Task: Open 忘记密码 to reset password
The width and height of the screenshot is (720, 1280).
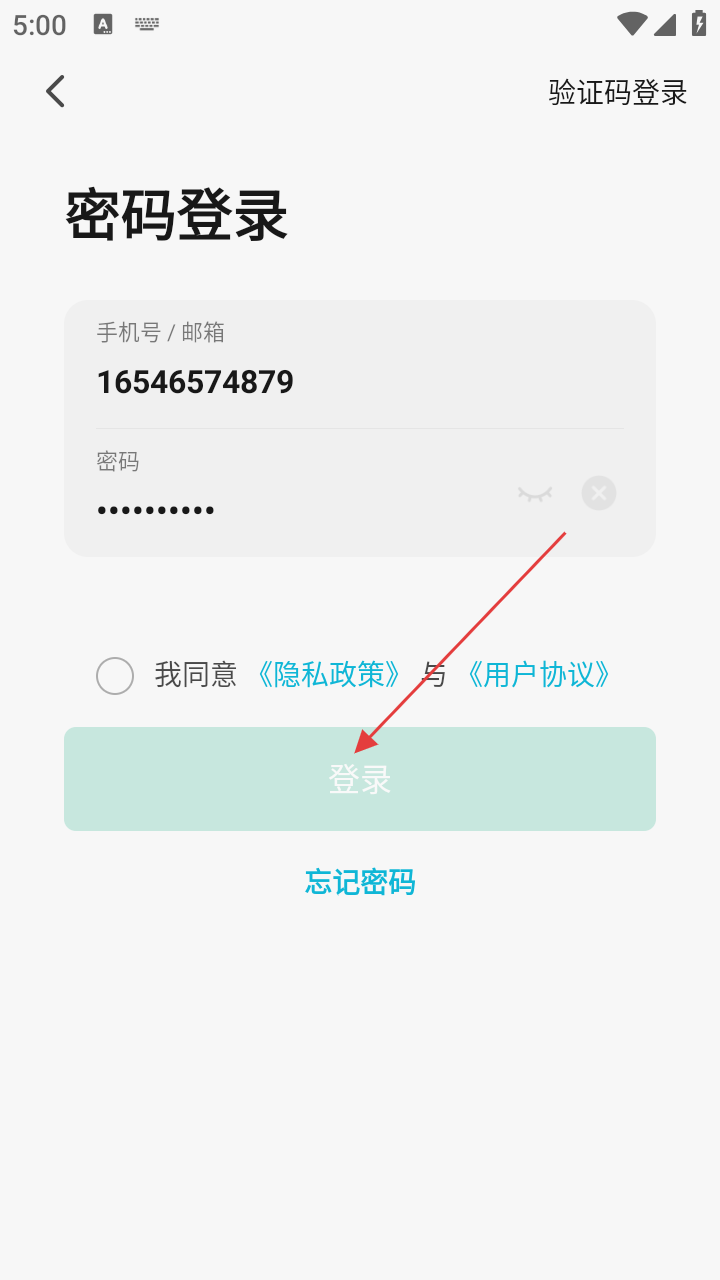Action: 360,882
